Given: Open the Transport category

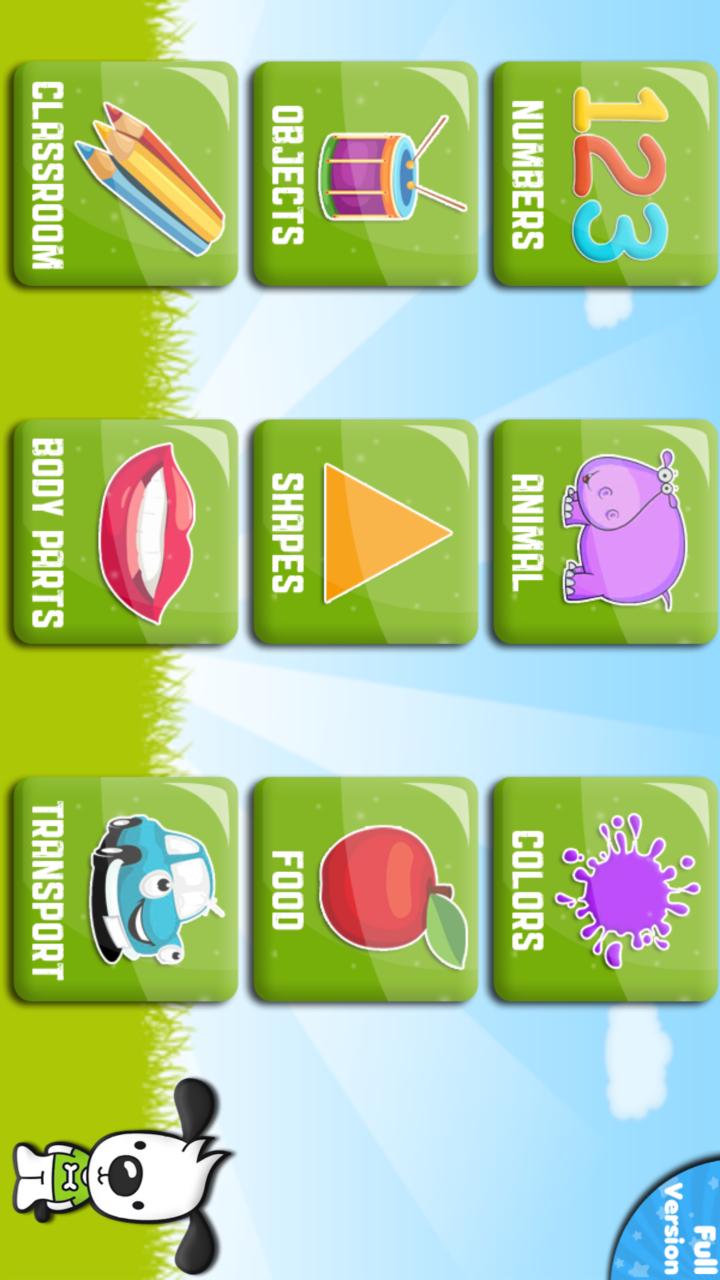Looking at the screenshot, I should [x=125, y=889].
